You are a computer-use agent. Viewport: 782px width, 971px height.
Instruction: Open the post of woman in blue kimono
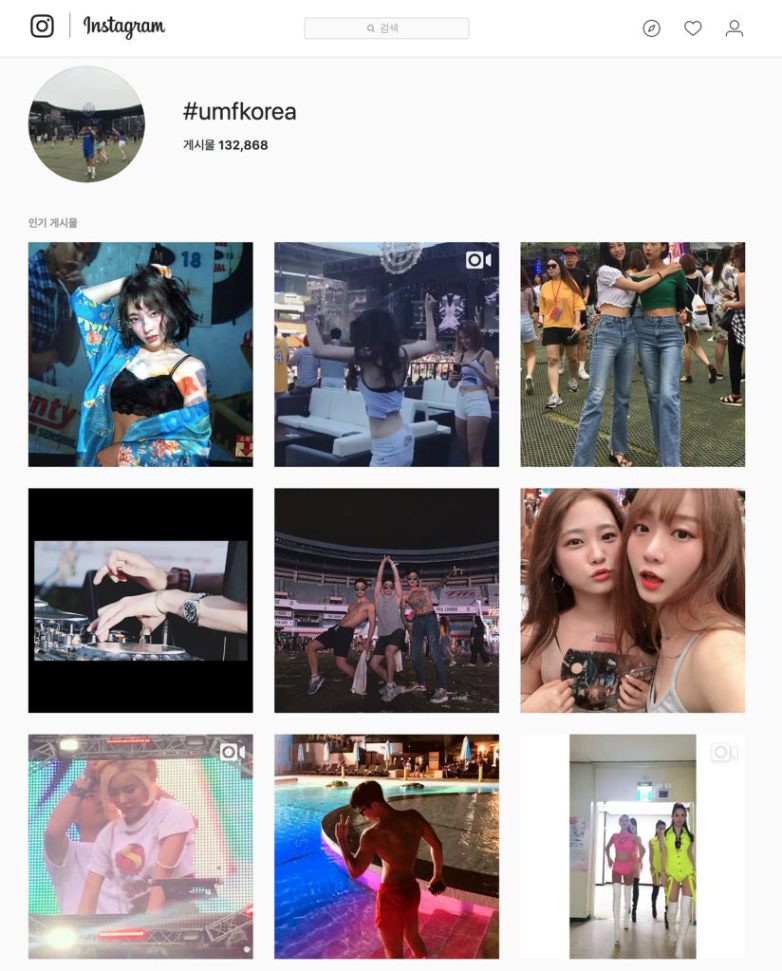pyautogui.click(x=140, y=354)
